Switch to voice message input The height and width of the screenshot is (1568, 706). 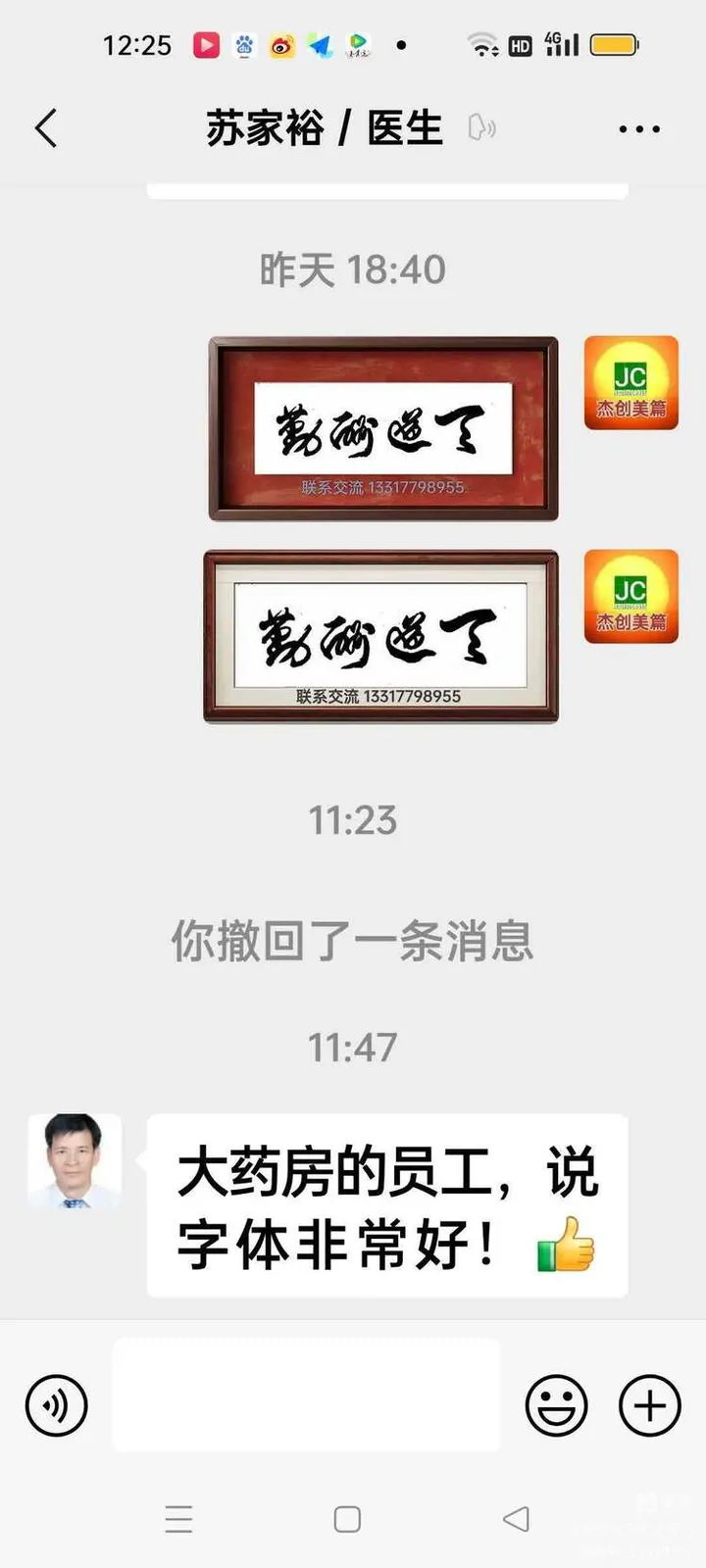pyautogui.click(x=57, y=1405)
